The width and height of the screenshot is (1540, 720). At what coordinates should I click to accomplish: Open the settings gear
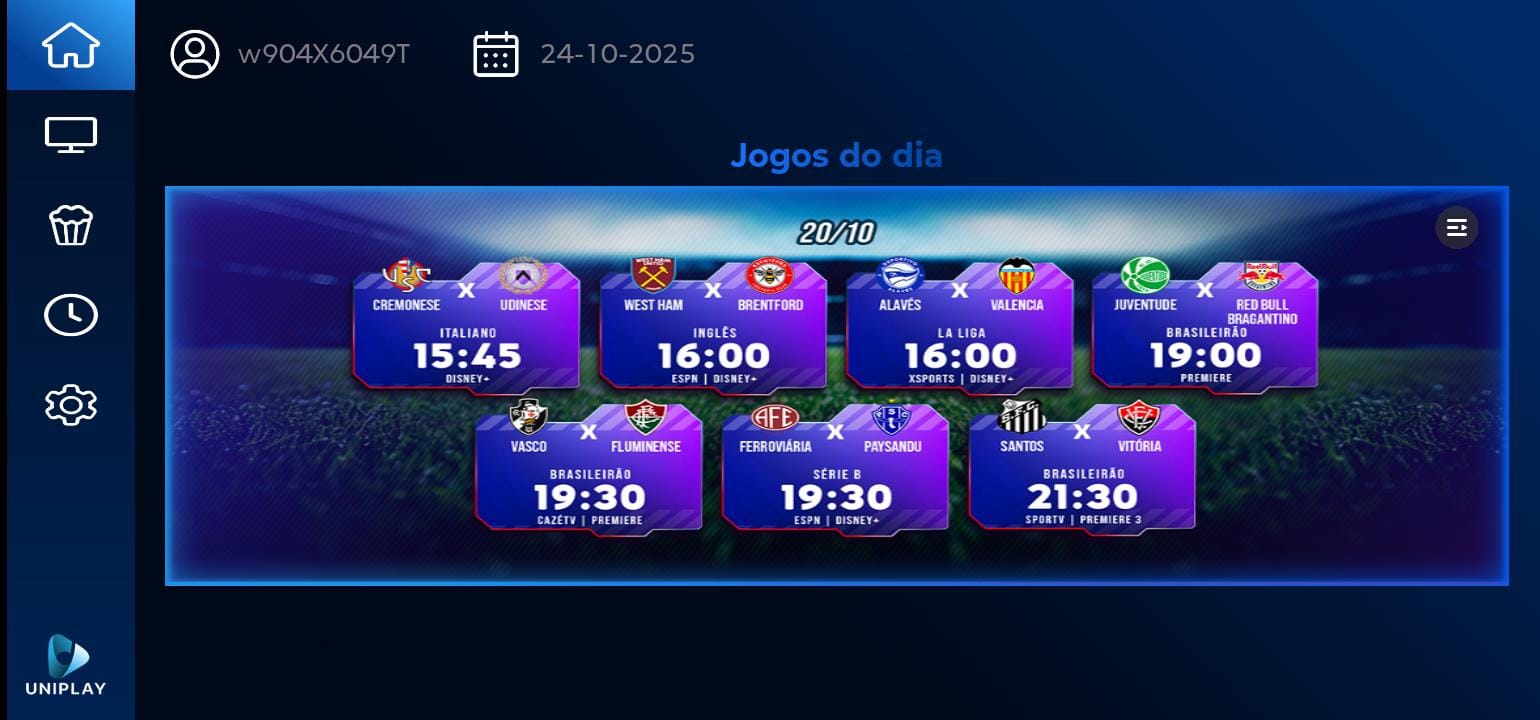click(x=71, y=405)
